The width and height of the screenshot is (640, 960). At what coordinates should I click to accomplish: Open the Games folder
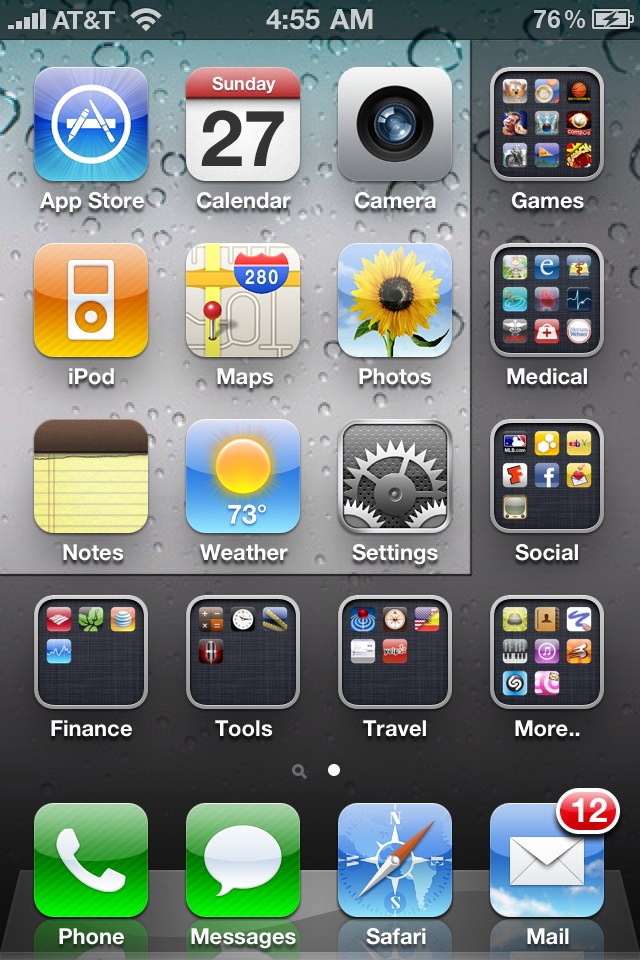[x=547, y=124]
